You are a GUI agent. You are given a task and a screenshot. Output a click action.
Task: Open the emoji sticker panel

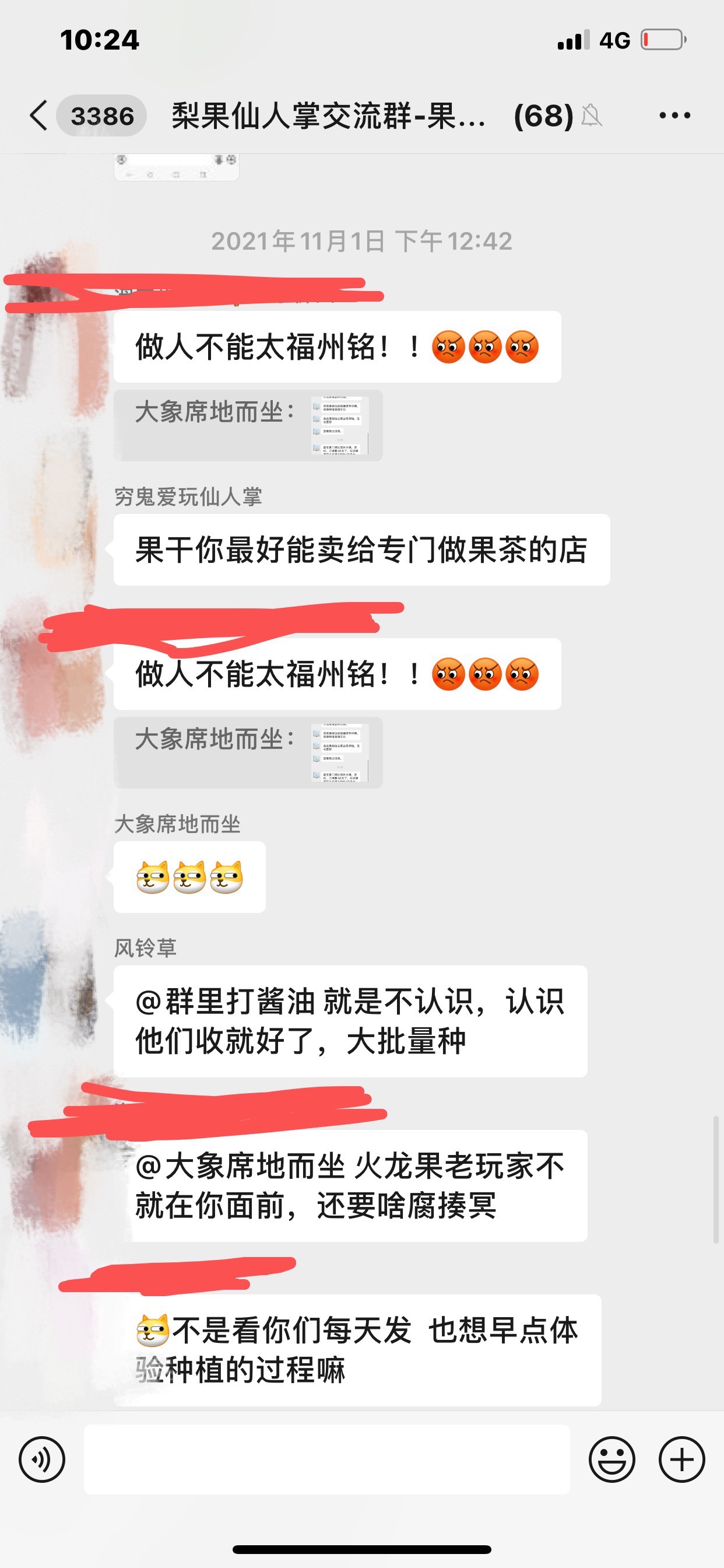(611, 1459)
